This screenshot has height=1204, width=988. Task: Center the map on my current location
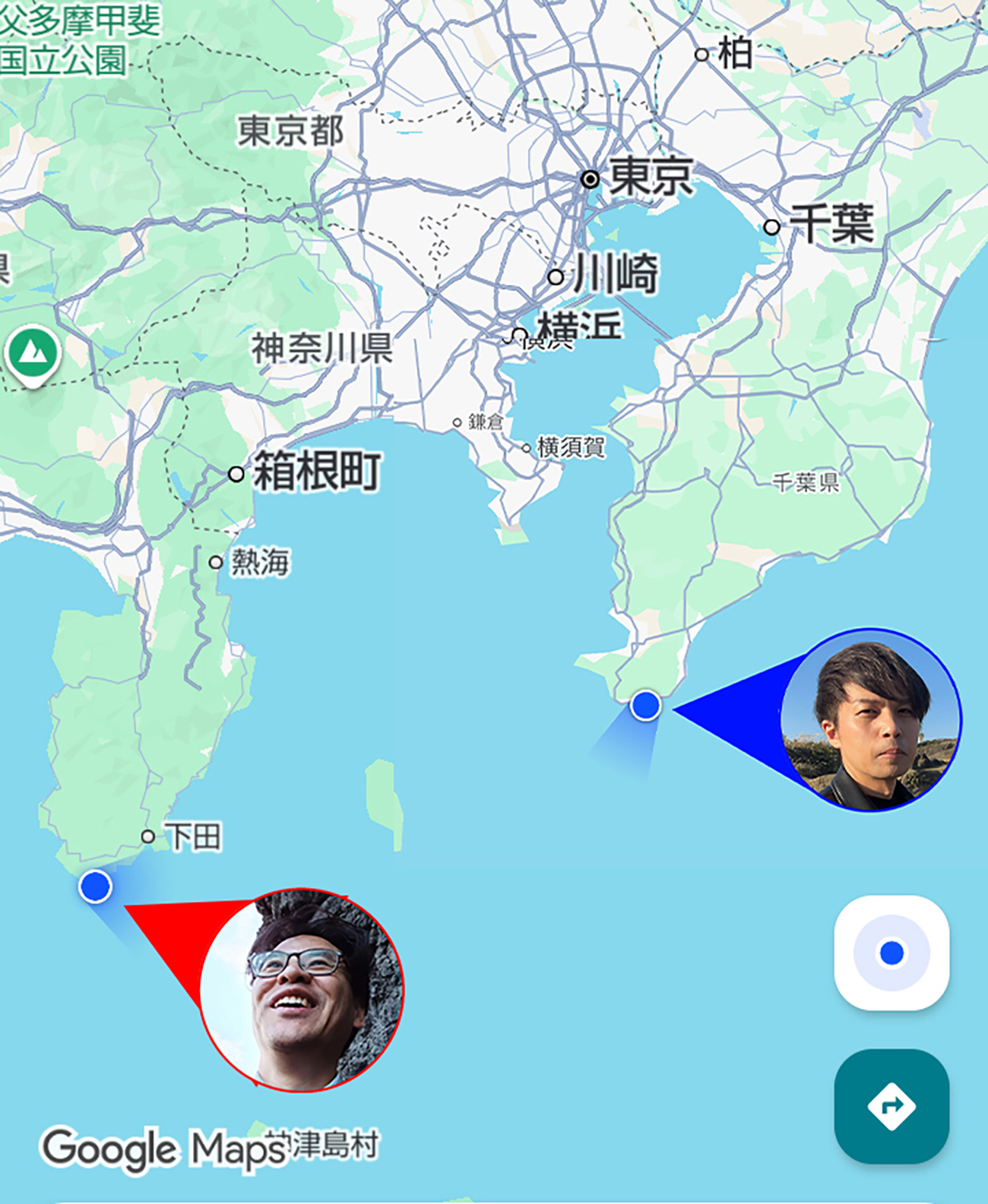[891, 953]
